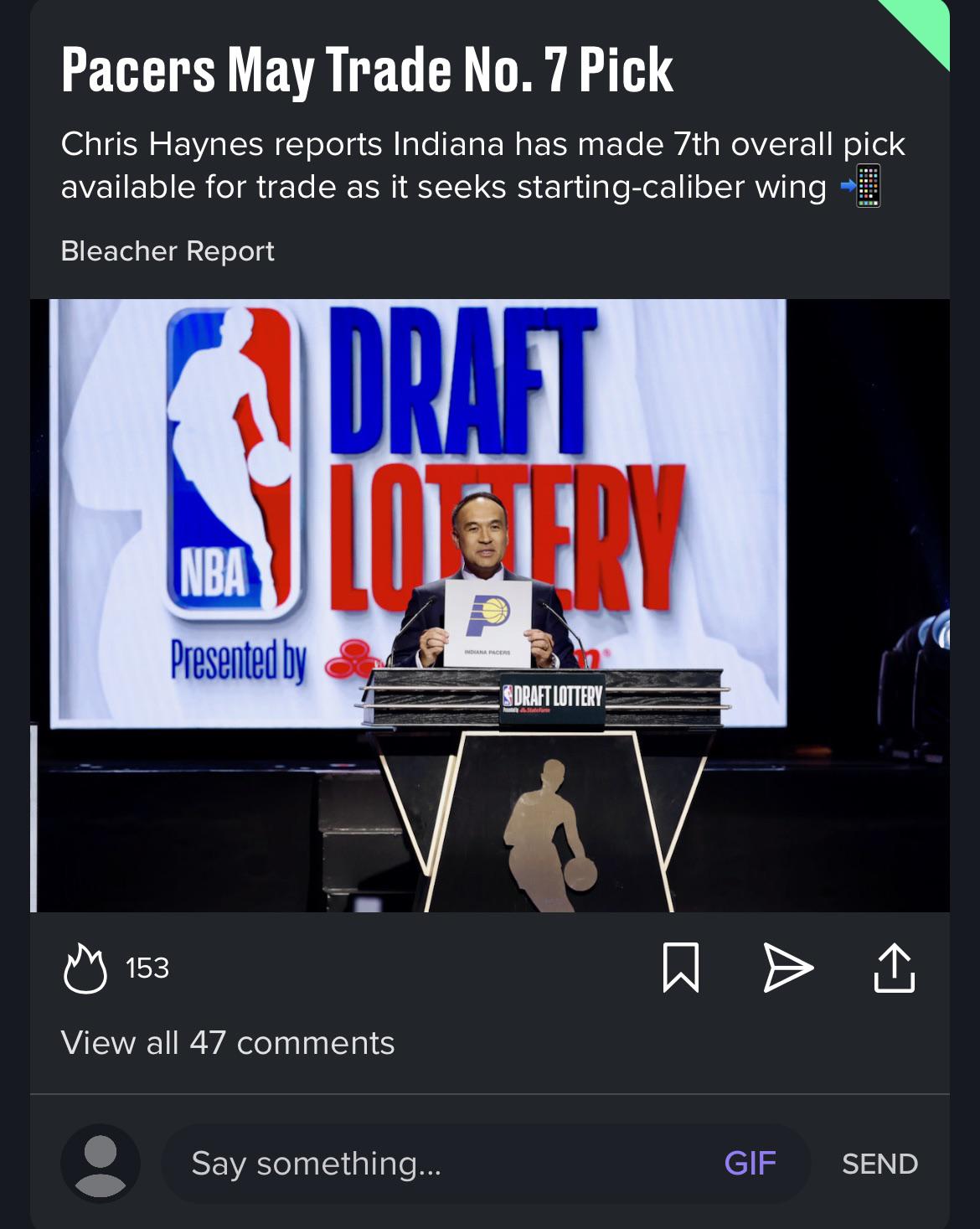This screenshot has height=1229, width=980.
Task: Open the GIF picker
Action: (x=750, y=1164)
